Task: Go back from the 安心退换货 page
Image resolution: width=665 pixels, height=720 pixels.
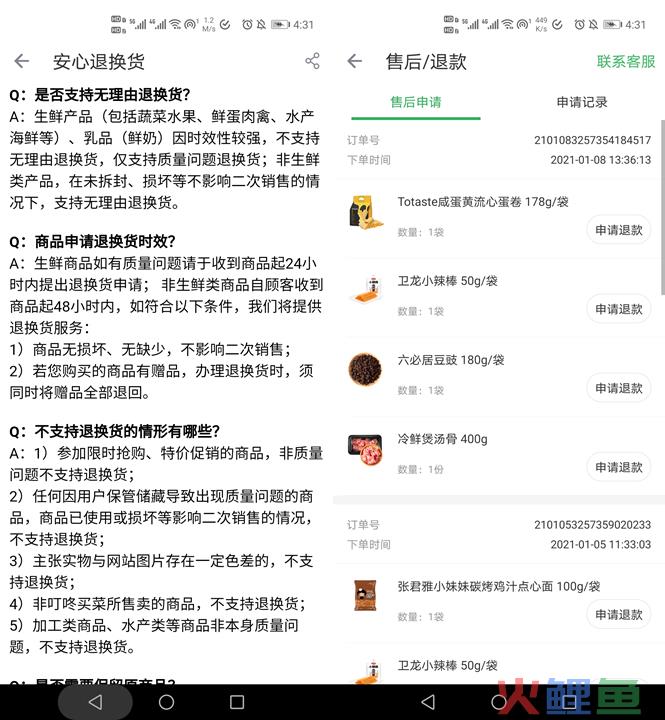Action: click(21, 62)
